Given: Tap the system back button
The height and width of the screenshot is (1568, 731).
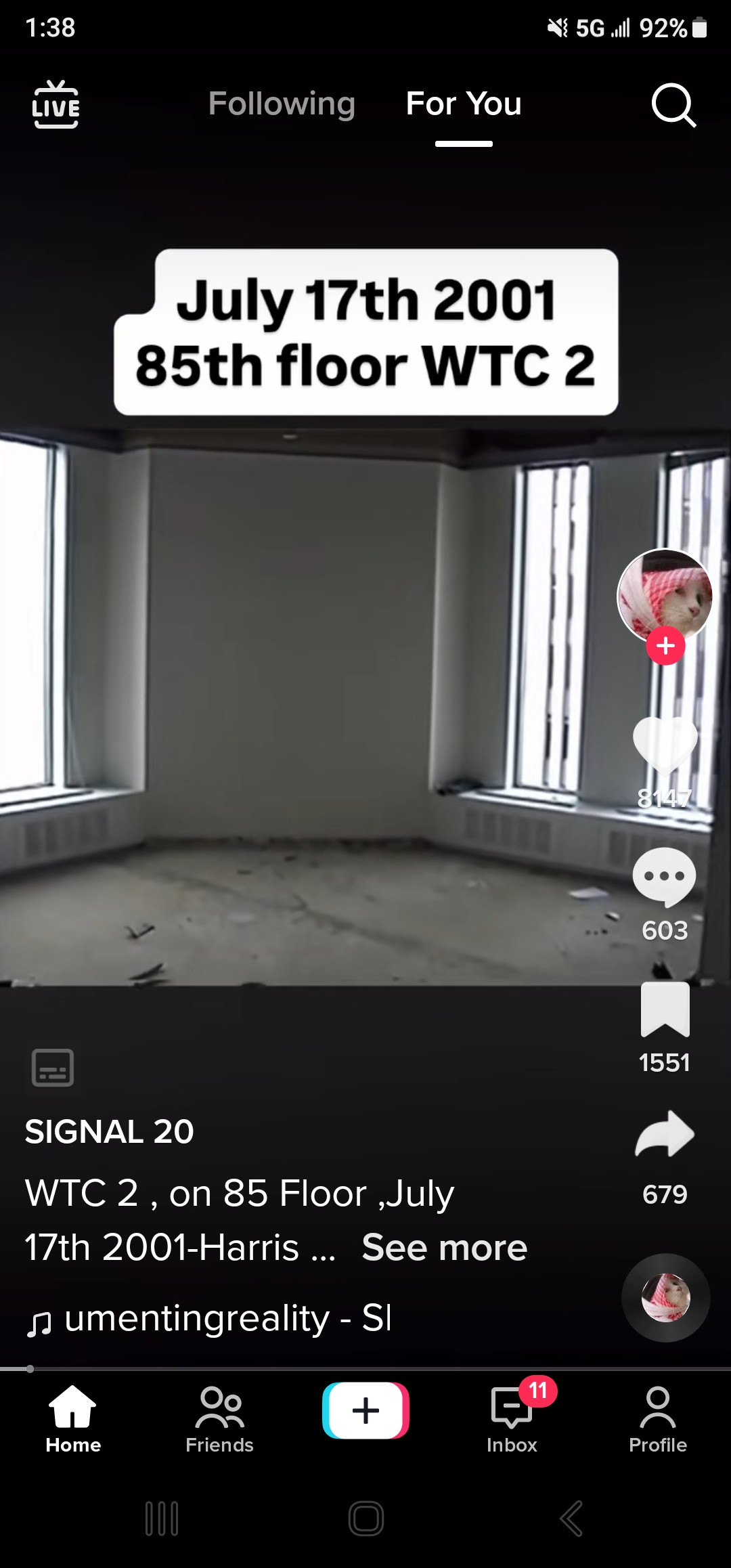Looking at the screenshot, I should pyautogui.click(x=571, y=1519).
